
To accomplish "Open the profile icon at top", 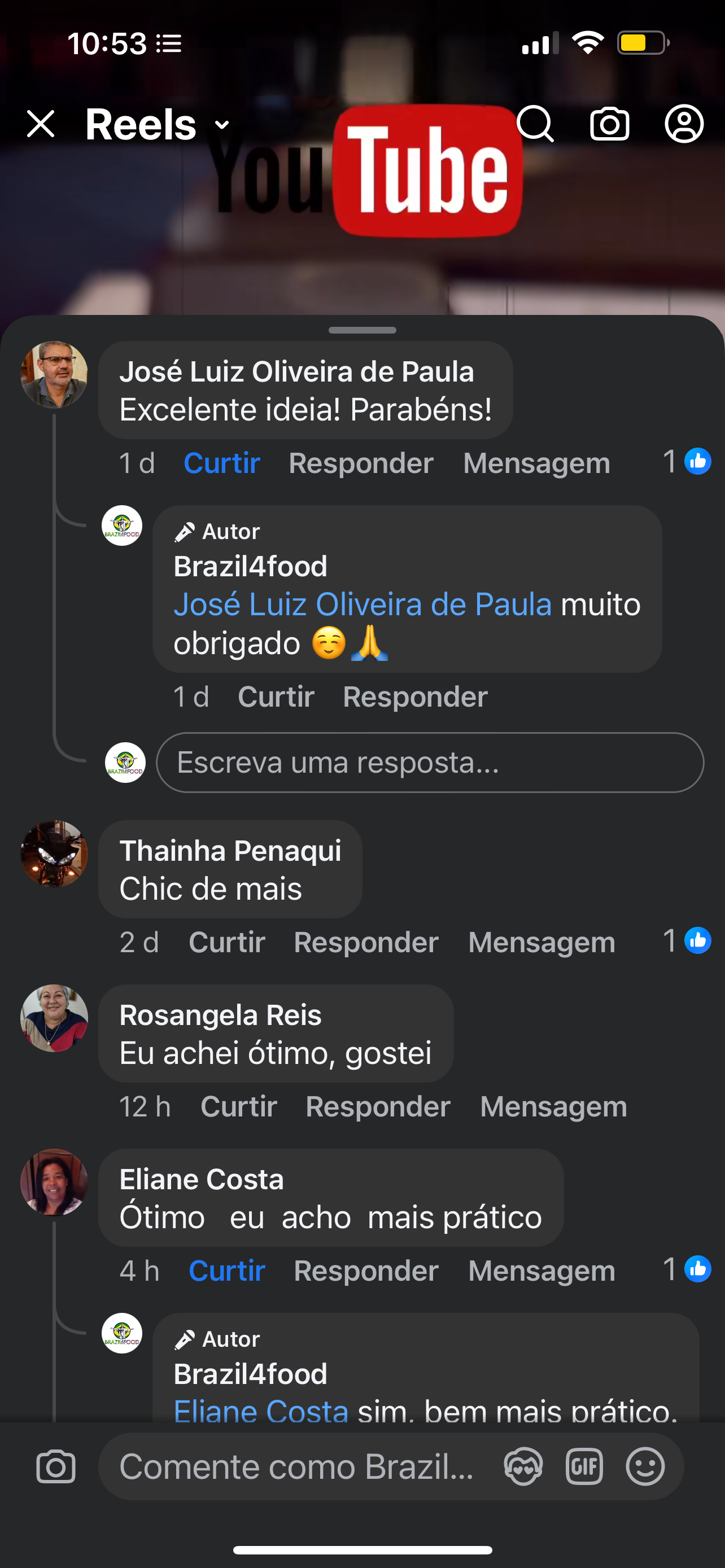I will [x=684, y=124].
